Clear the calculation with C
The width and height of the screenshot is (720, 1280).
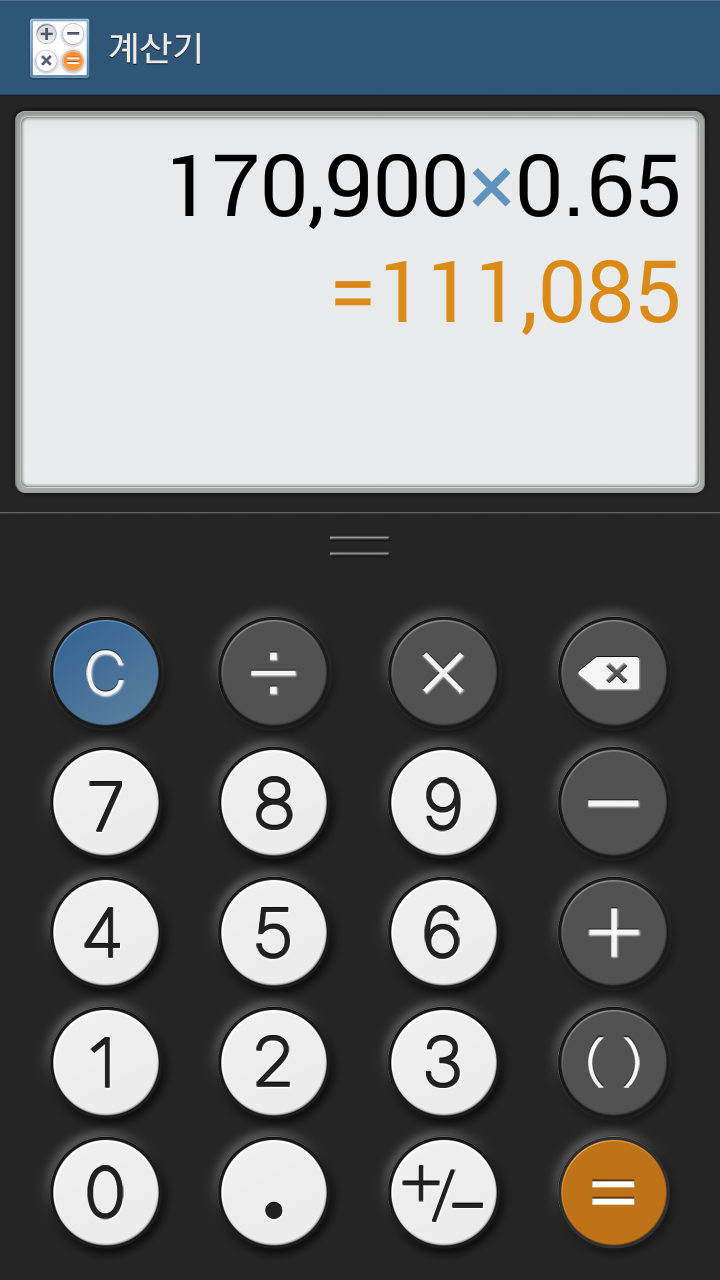[x=105, y=673]
